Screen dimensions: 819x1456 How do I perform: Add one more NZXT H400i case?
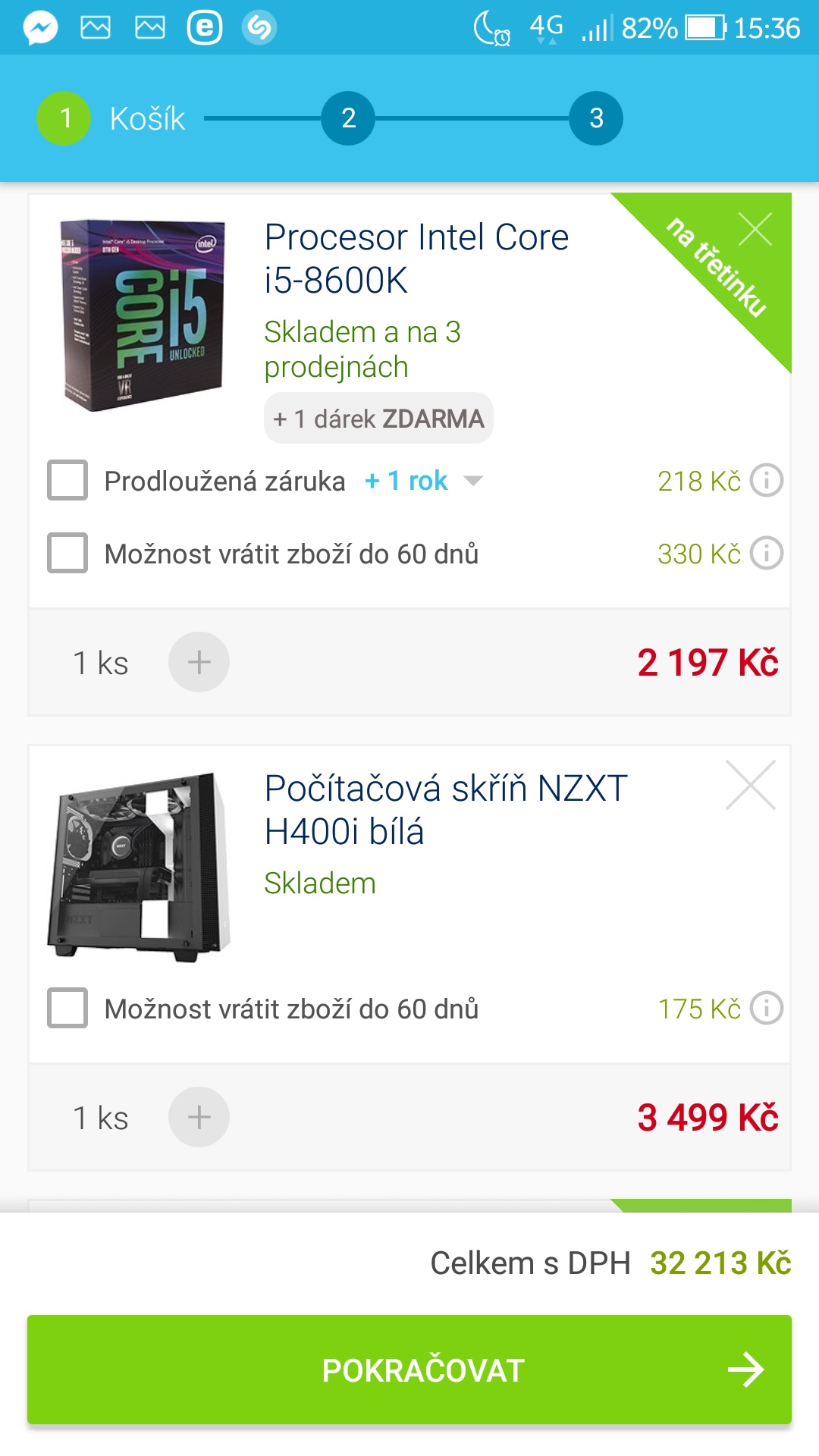click(x=199, y=1117)
